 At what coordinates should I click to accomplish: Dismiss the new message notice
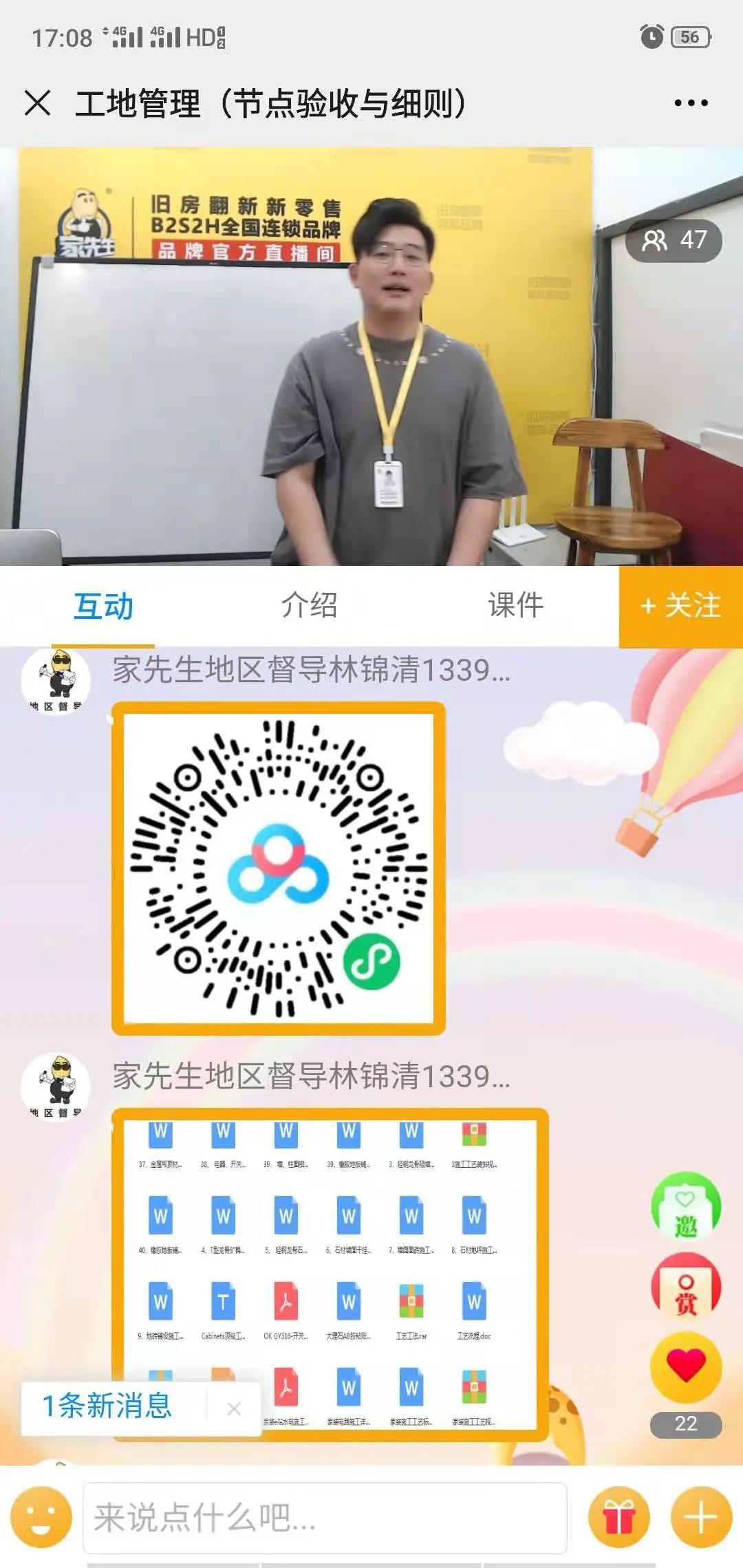coord(234,1408)
